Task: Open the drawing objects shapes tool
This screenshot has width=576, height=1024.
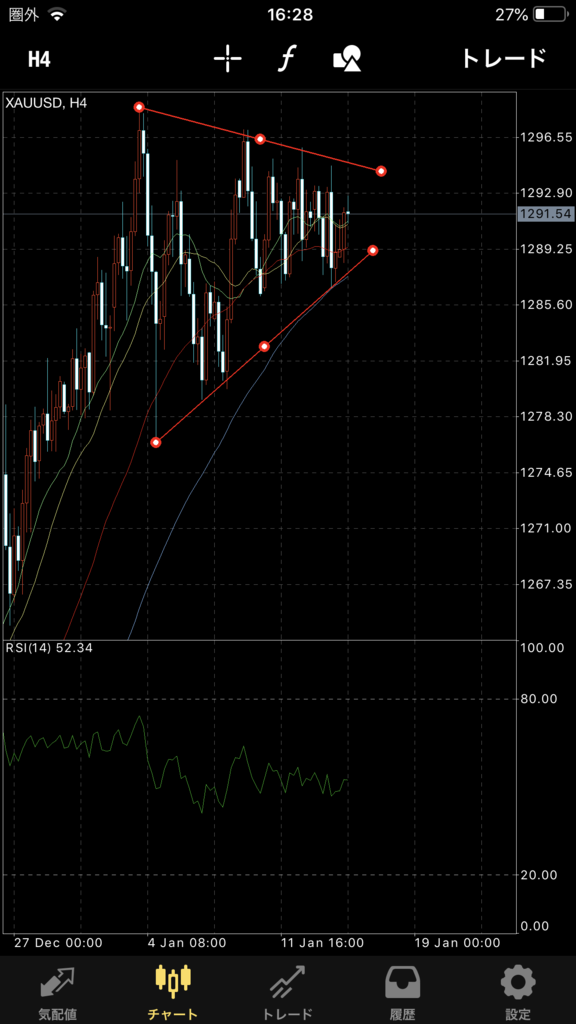Action: pyautogui.click(x=347, y=59)
